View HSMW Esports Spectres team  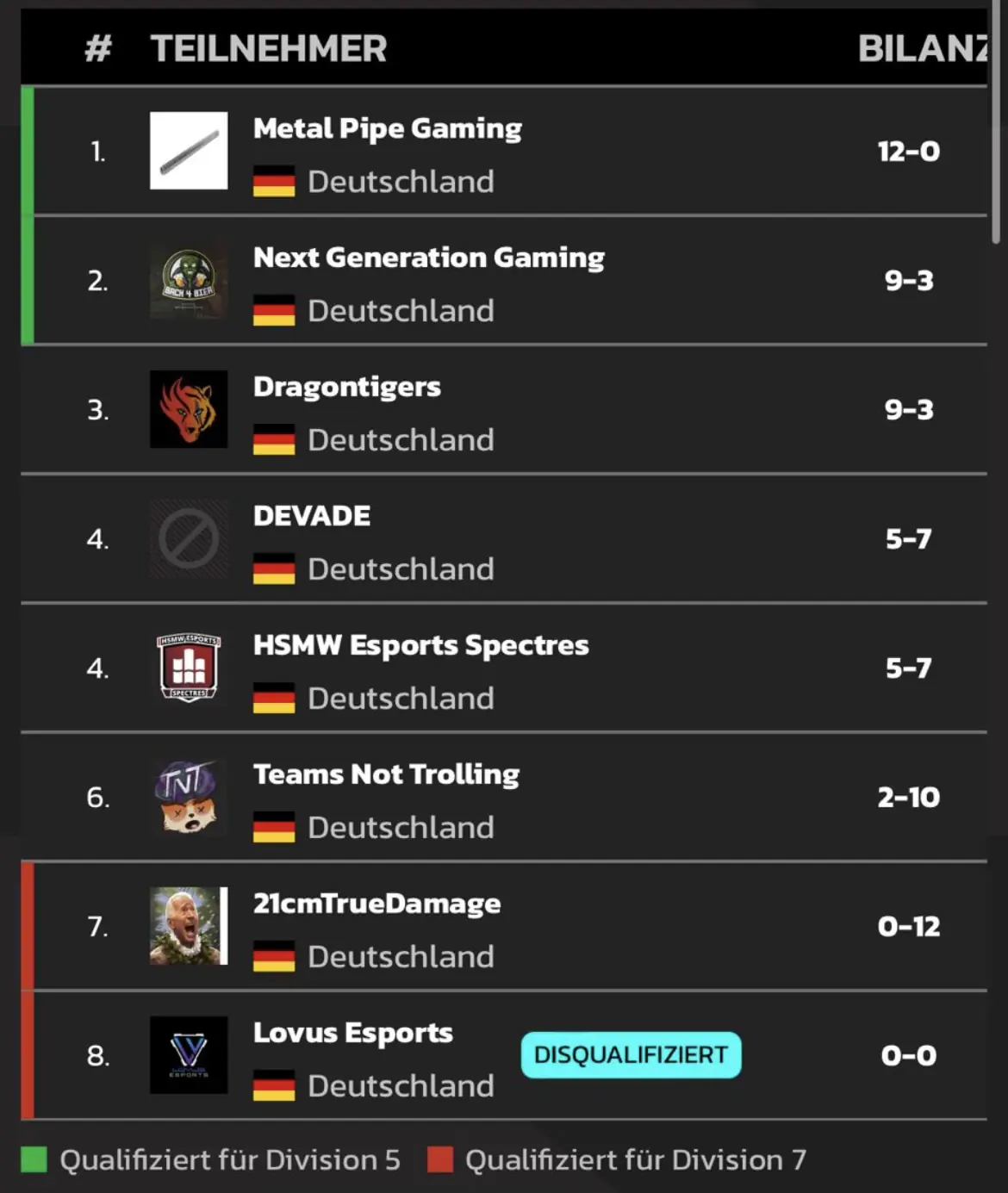(x=420, y=645)
